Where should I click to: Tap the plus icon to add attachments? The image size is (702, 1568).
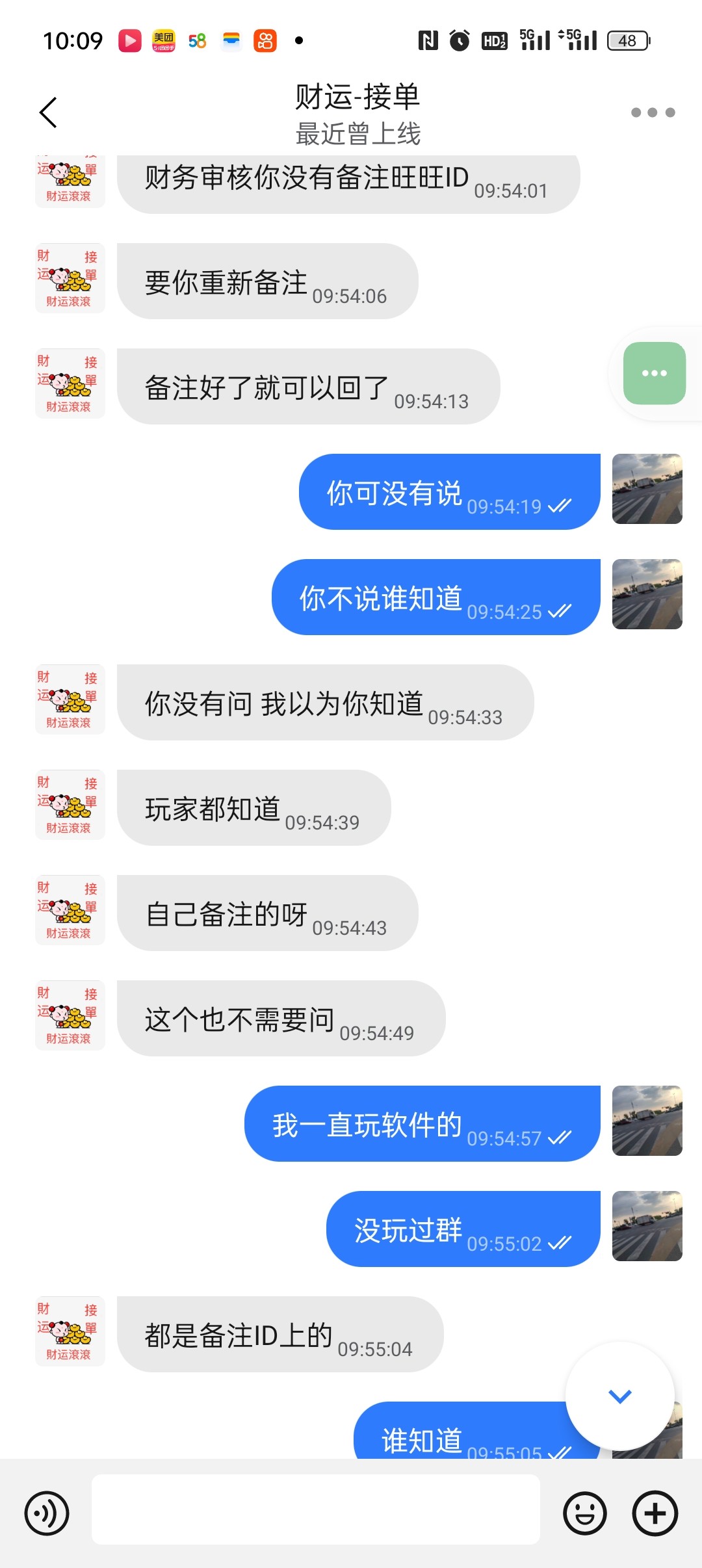(x=654, y=1513)
